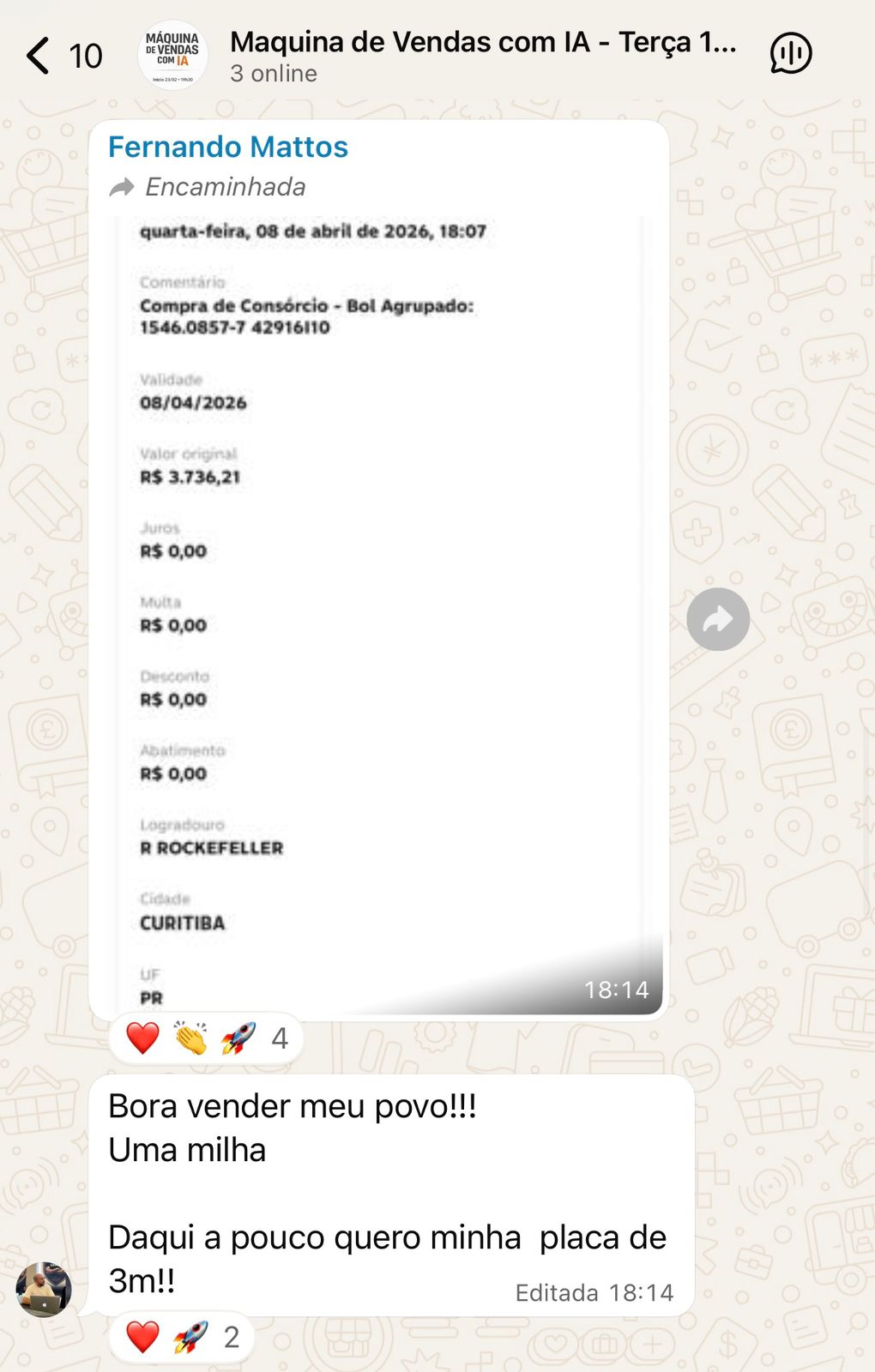This screenshot has height=1372, width=875.
Task: Start a group voice chat
Action: click(790, 54)
